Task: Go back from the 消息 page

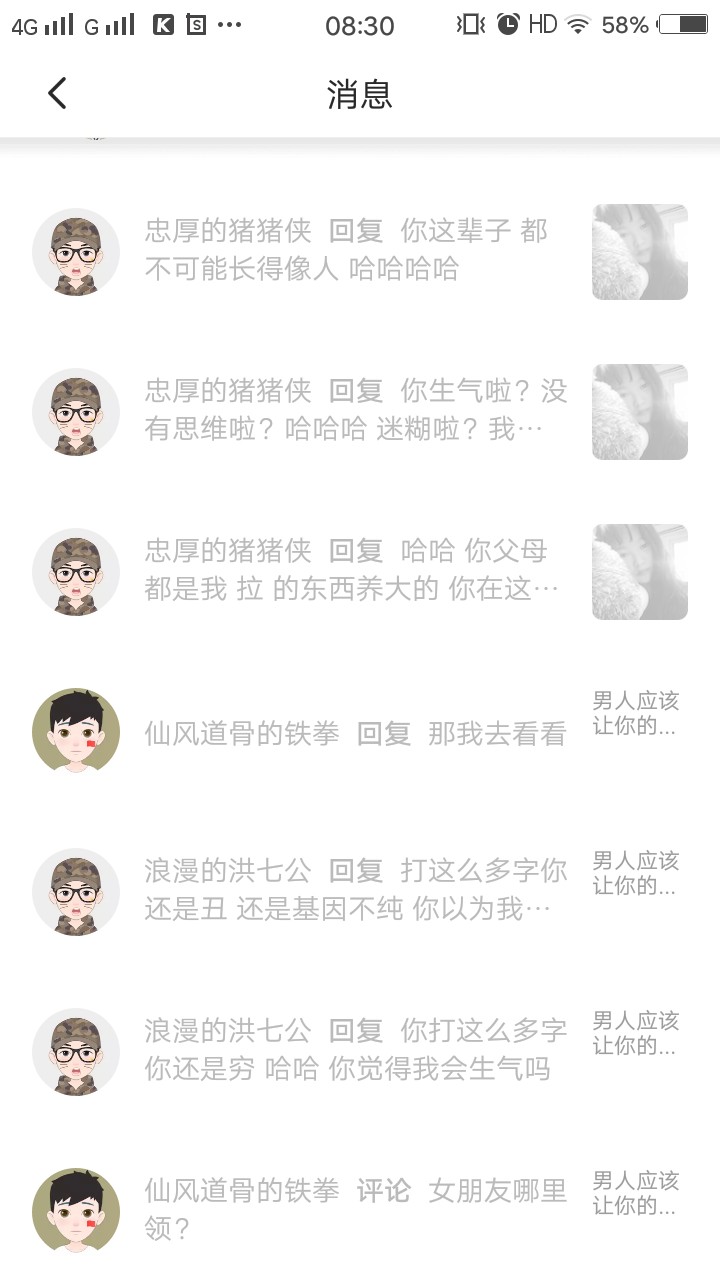Action: coord(57,94)
